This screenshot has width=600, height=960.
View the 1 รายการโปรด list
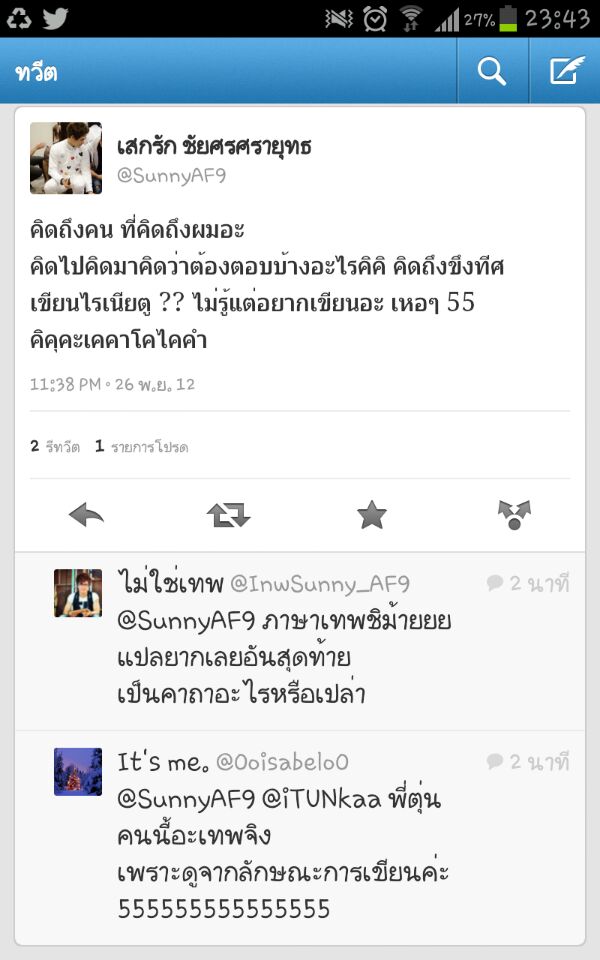tap(141, 447)
